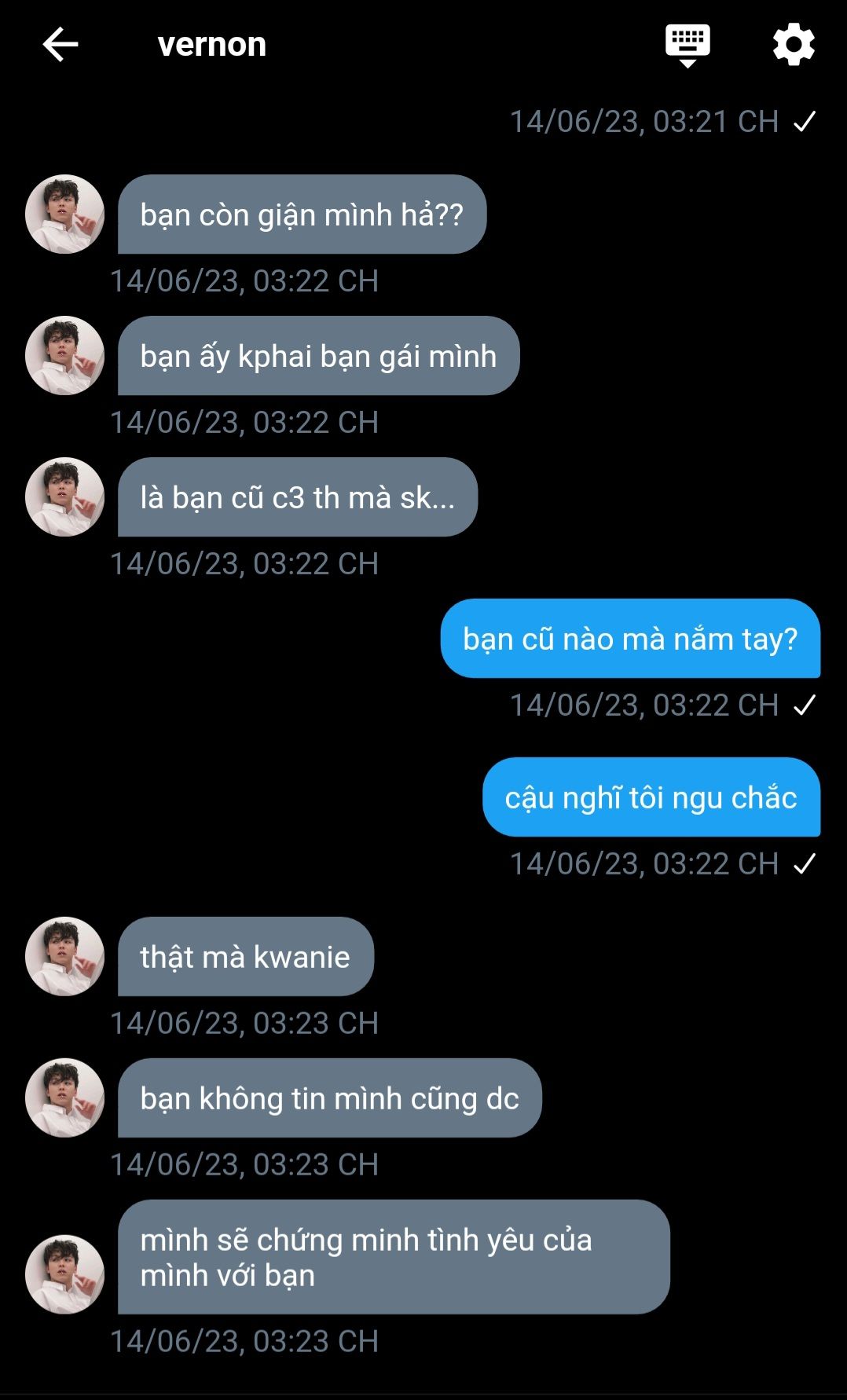
Task: Tap vernon's avatar beside "thật mà kwanie"
Action: [x=64, y=956]
